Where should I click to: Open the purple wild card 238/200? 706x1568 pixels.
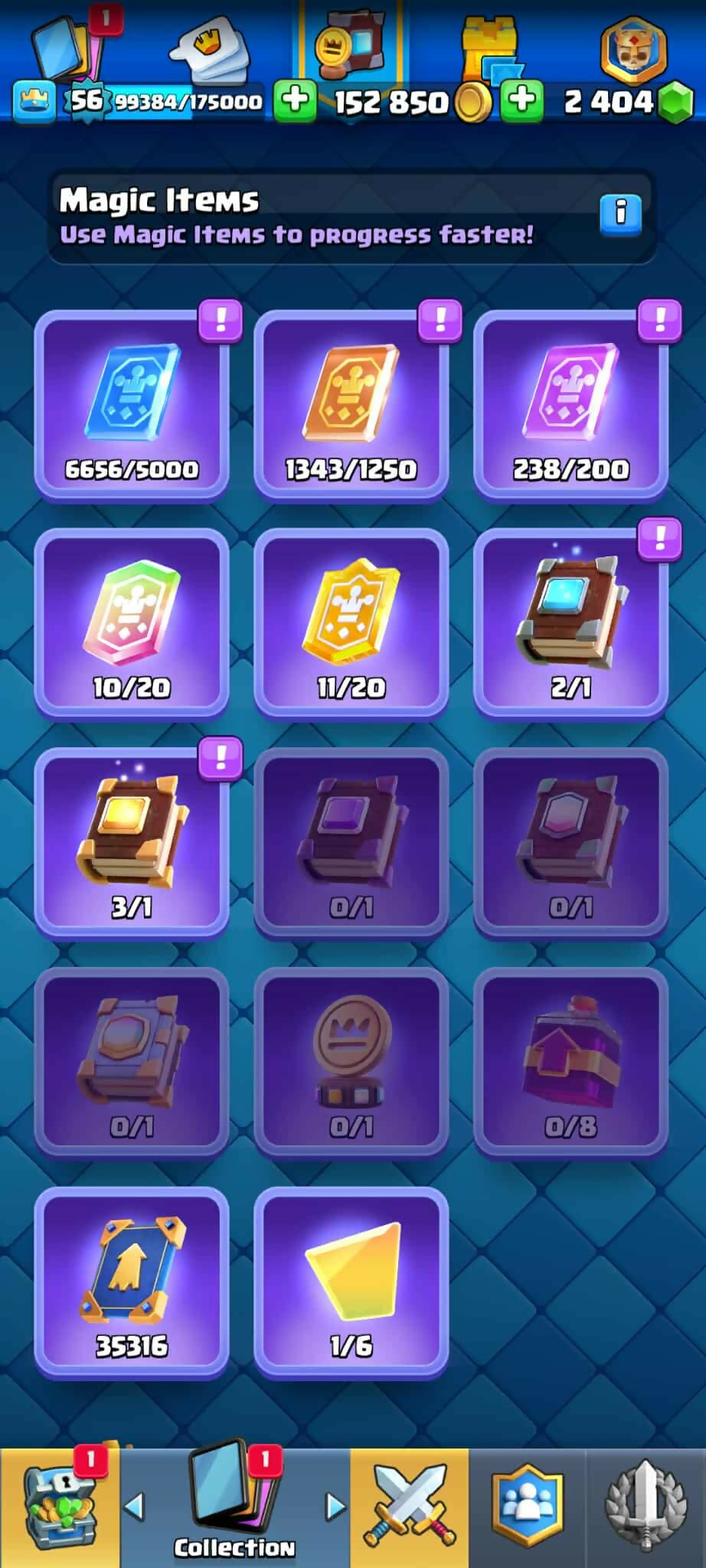[570, 405]
